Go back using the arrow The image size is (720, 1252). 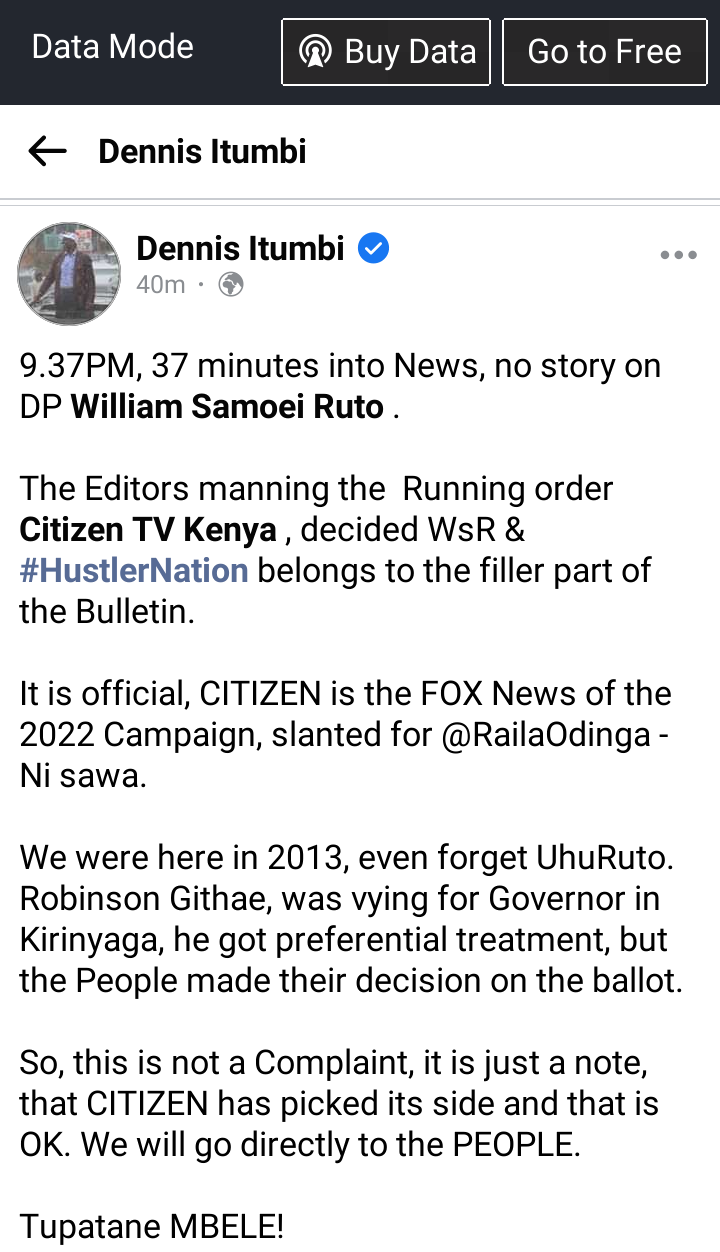pos(47,152)
